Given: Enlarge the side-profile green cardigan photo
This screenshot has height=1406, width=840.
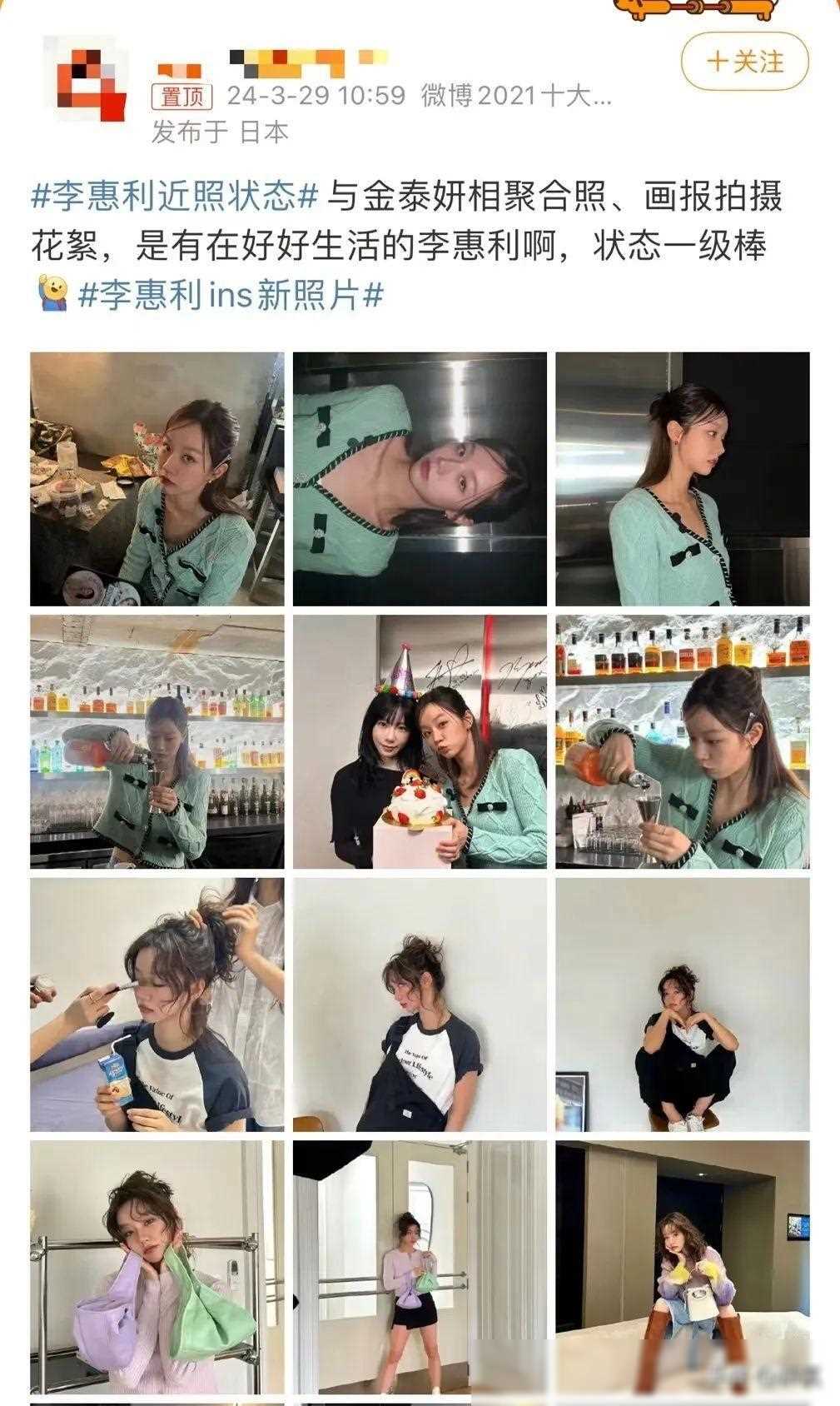Looking at the screenshot, I should coord(683,479).
